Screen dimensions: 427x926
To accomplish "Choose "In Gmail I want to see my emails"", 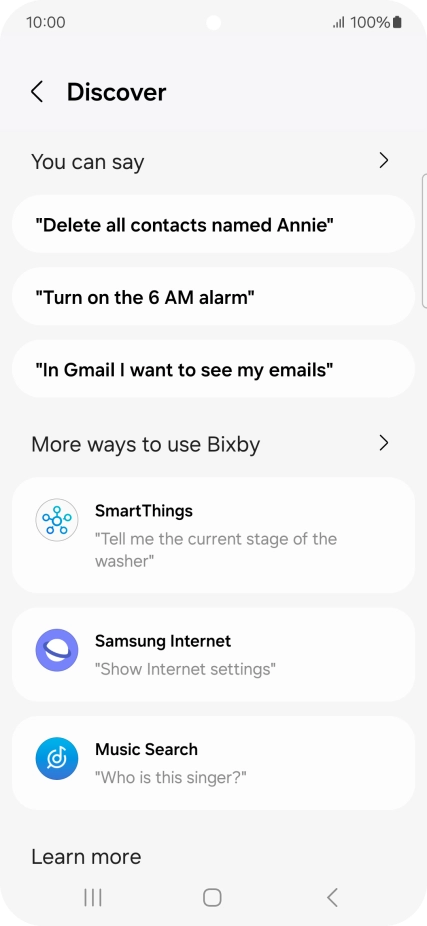I will [213, 369].
